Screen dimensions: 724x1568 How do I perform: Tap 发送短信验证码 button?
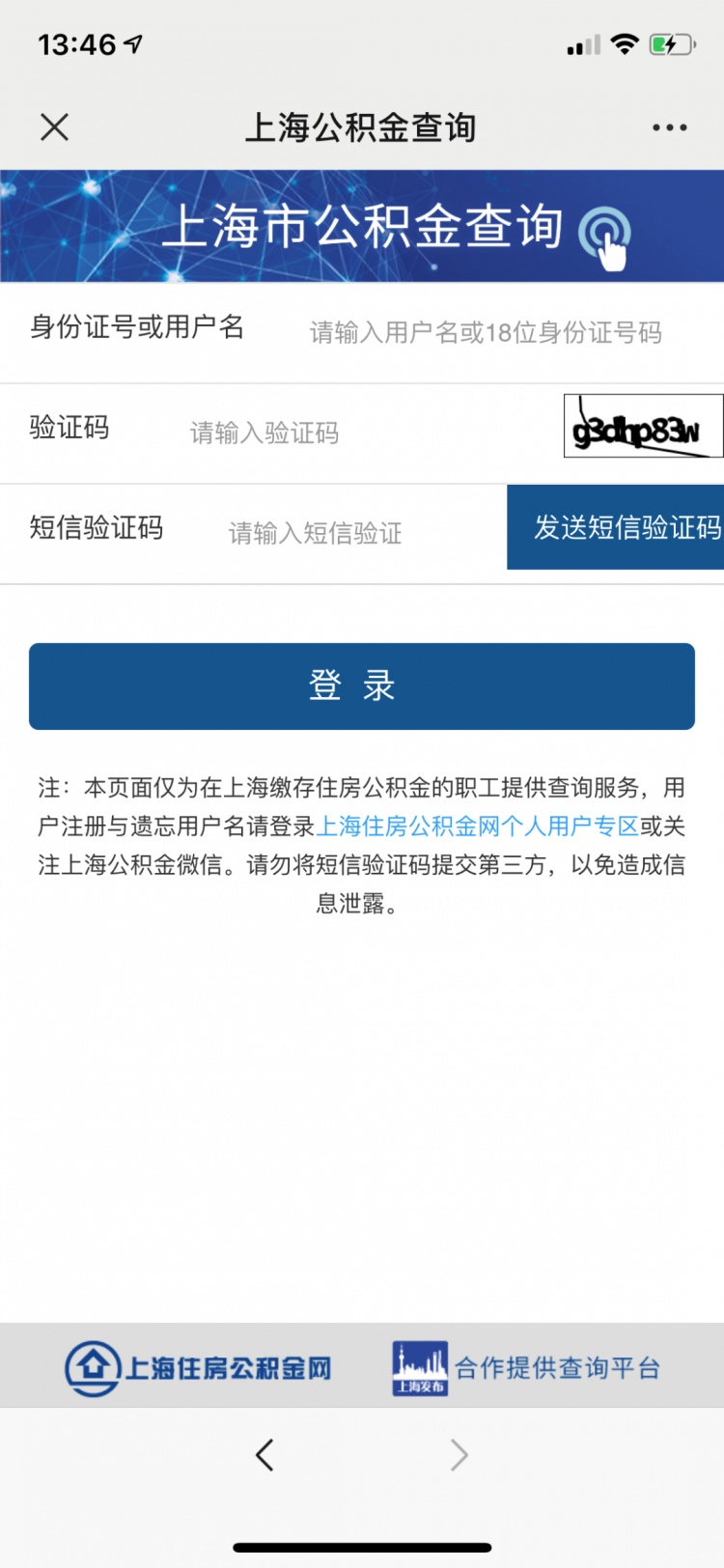click(x=617, y=527)
